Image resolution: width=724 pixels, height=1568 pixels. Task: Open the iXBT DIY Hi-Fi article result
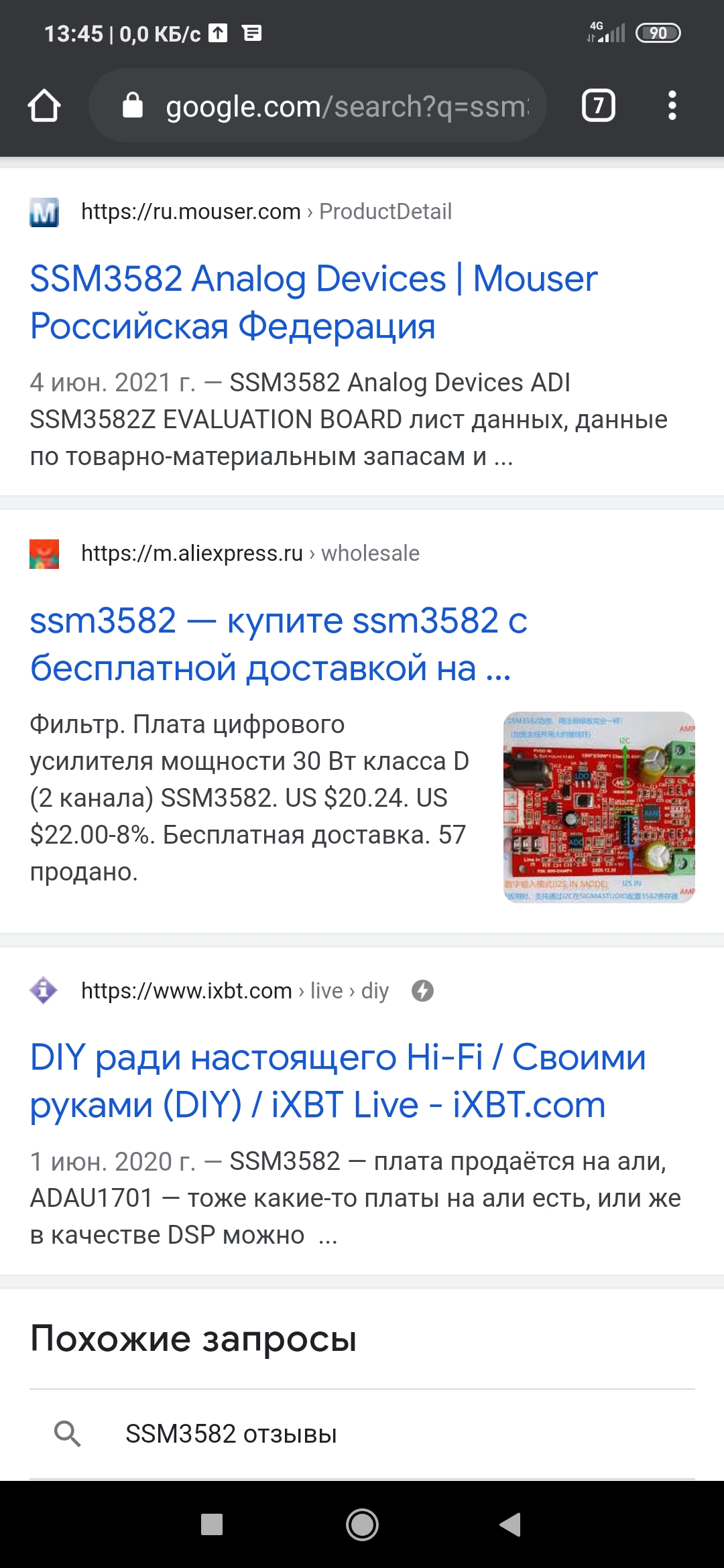(338, 1081)
